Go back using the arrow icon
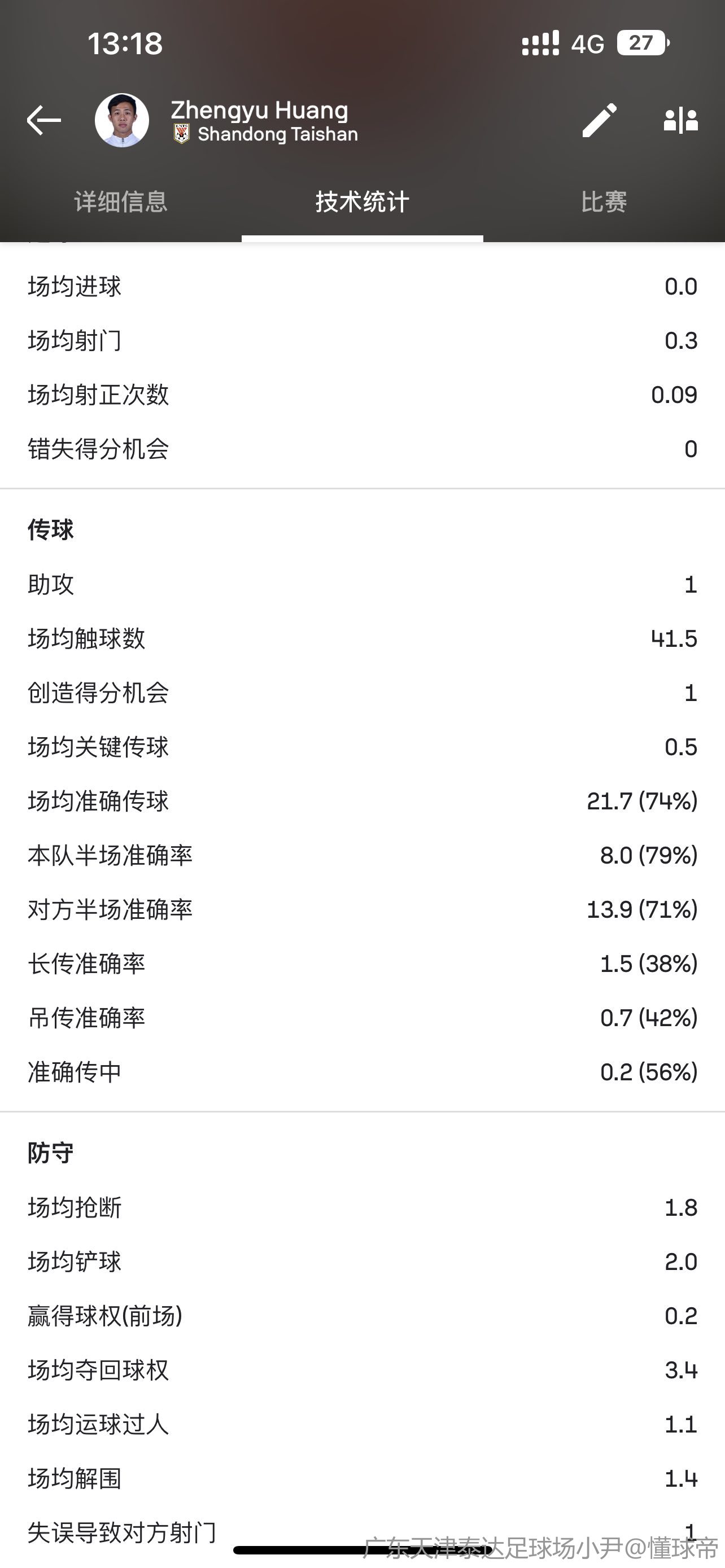Viewport: 725px width, 1568px height. tap(44, 120)
